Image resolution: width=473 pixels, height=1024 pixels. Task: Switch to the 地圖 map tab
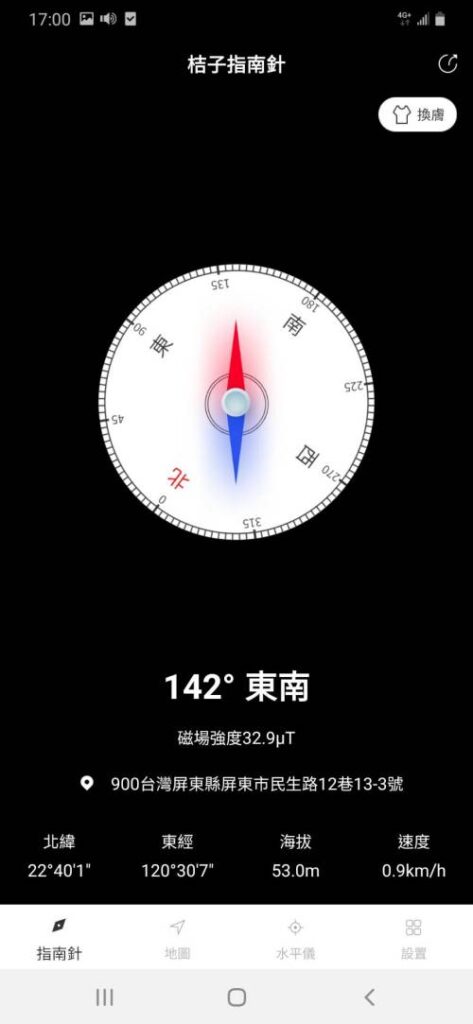coord(177,939)
